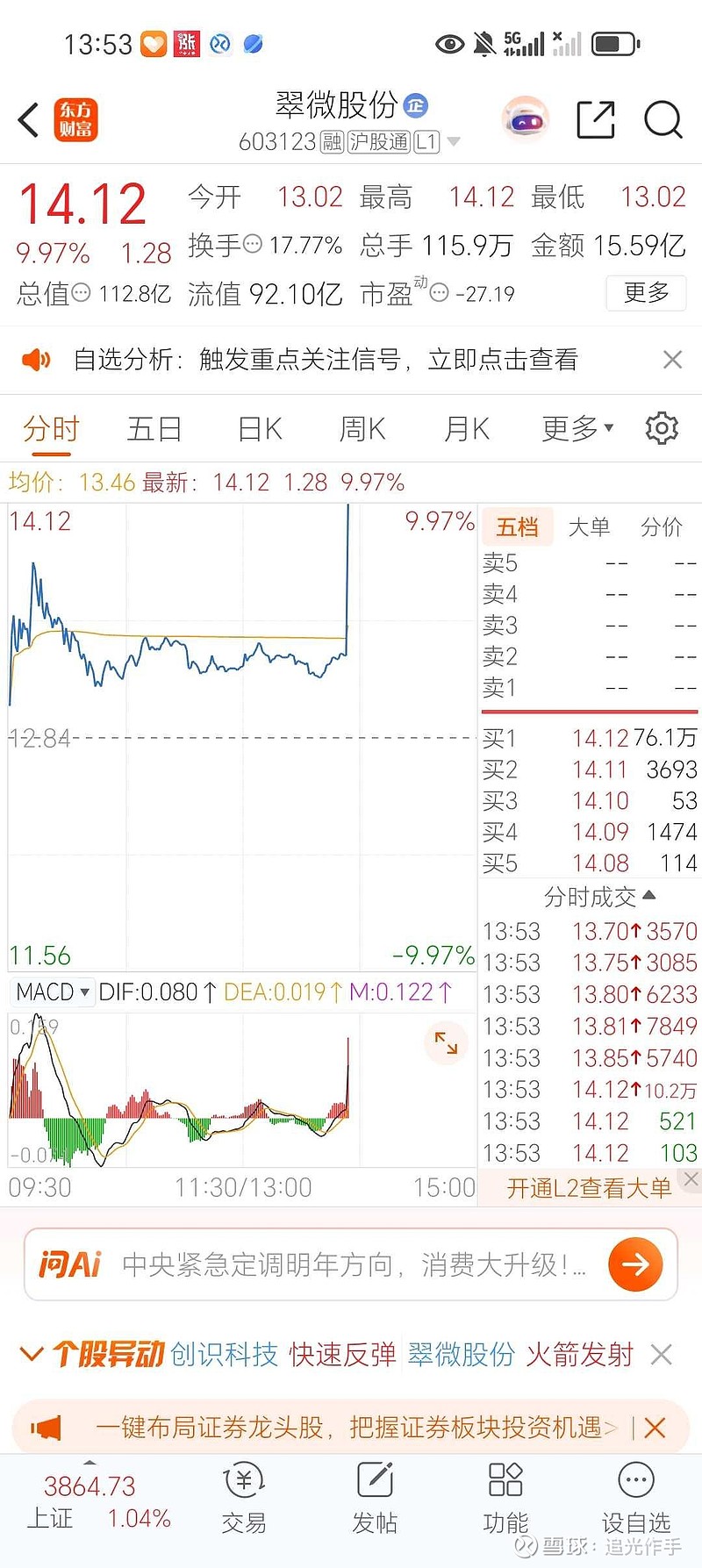Select the 月K chart tab
This screenshot has width=702, height=1568.
tap(466, 429)
